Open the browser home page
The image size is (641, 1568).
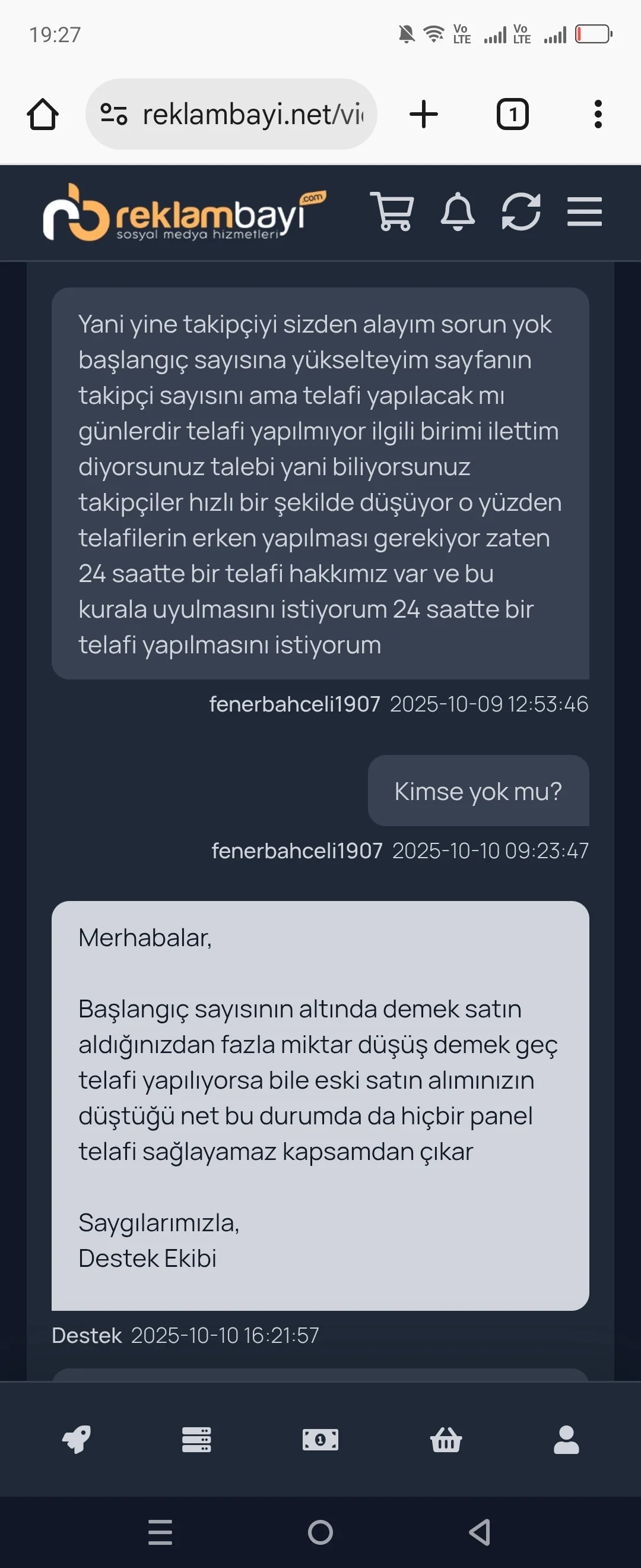click(x=43, y=115)
